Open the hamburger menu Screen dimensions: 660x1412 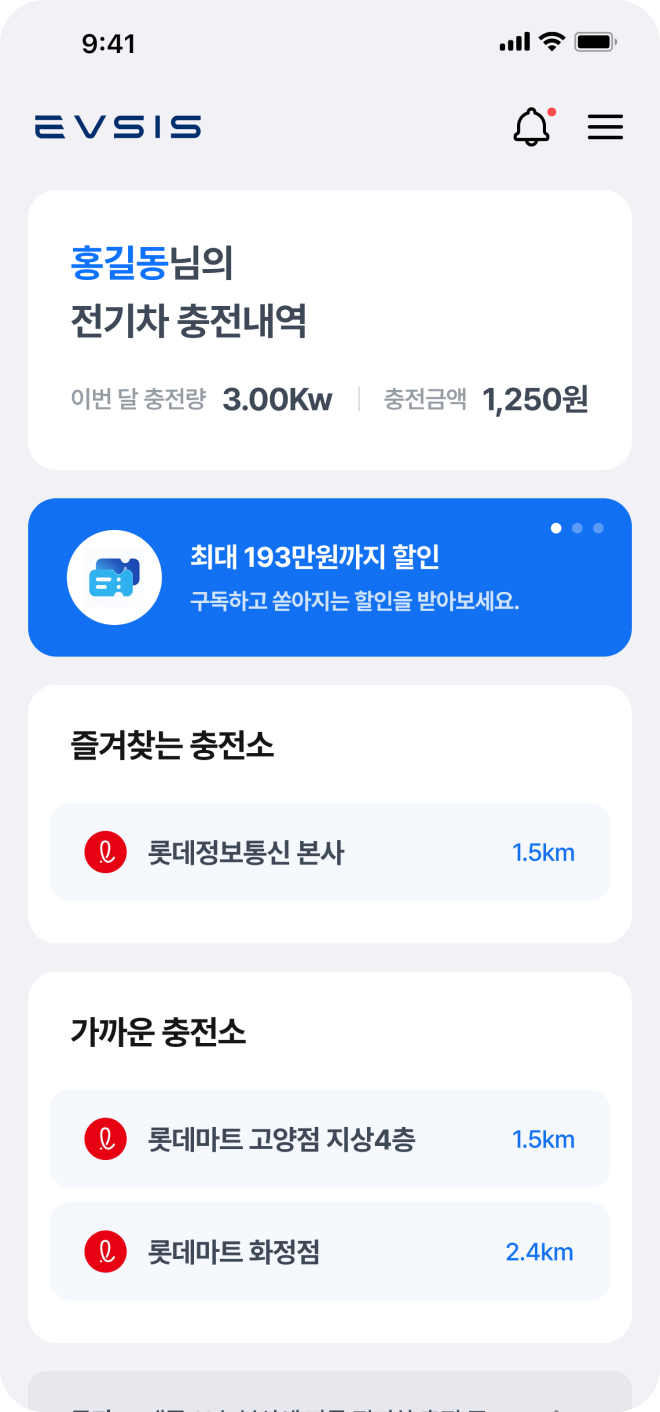click(605, 127)
